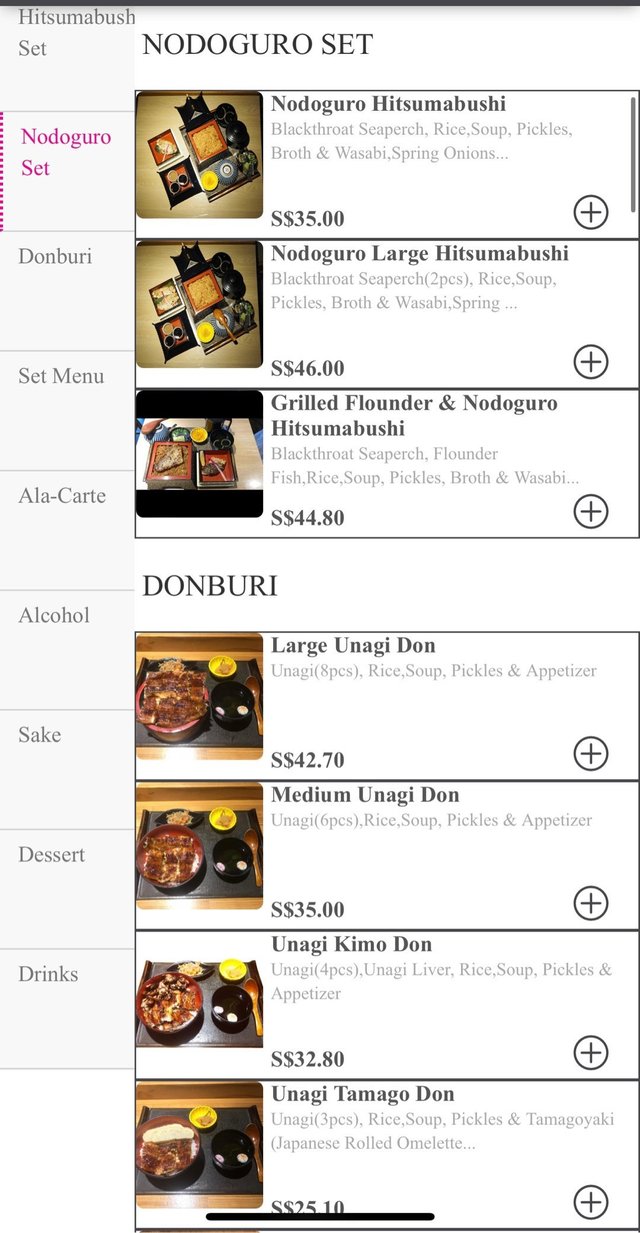Go to the Ala-Carte category
Viewport: 640px width, 1233px height.
pos(62,496)
